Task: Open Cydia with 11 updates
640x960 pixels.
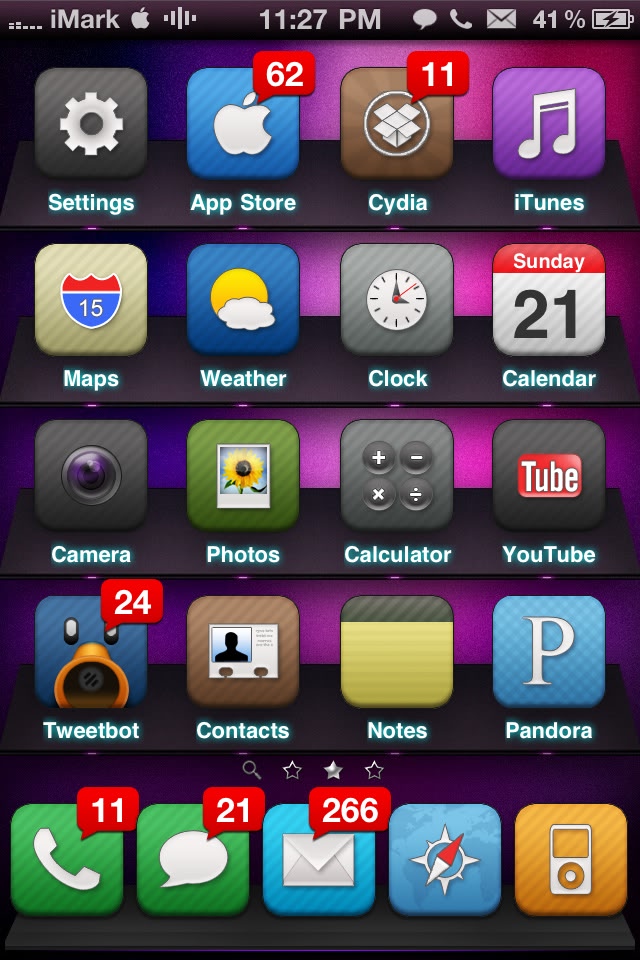Action: (397, 124)
